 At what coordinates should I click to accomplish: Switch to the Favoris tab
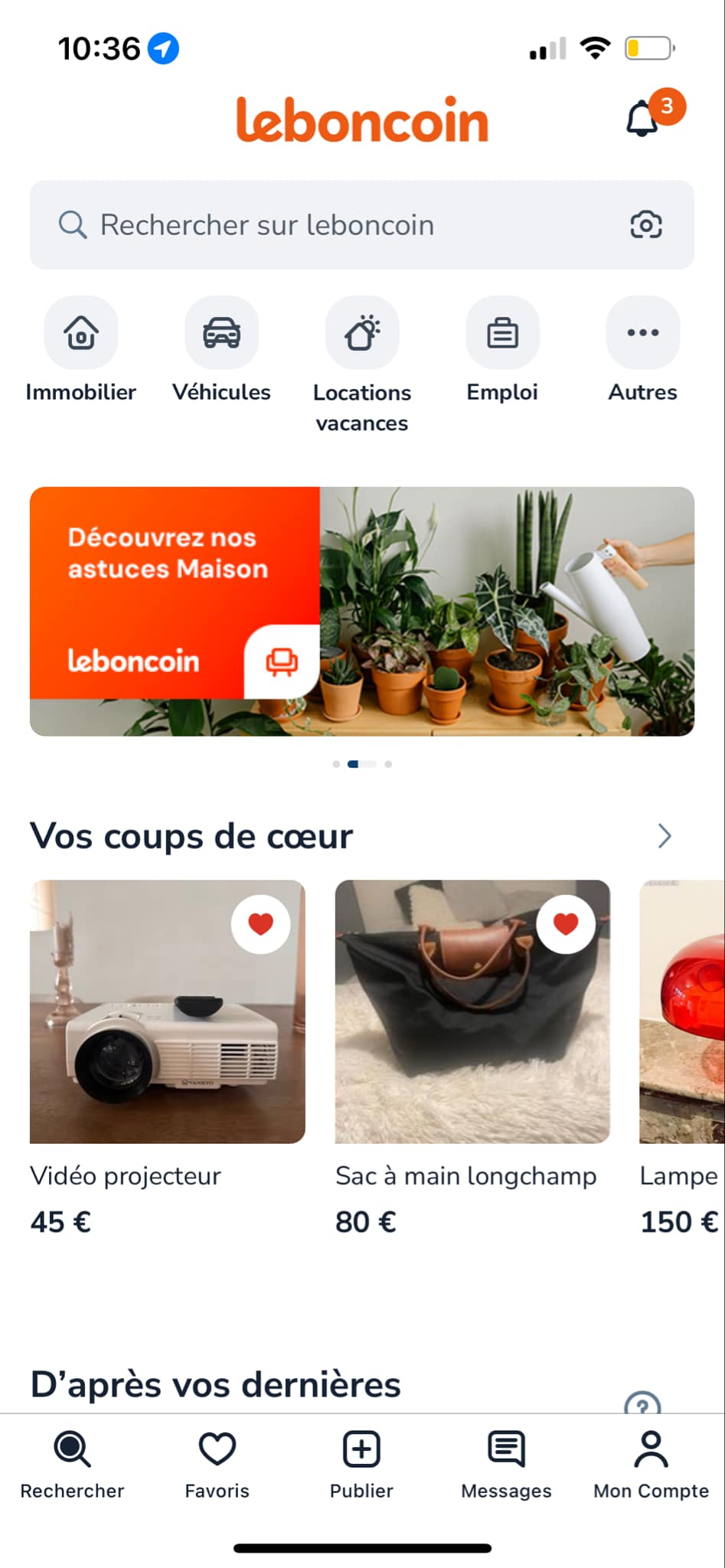pos(217,1464)
